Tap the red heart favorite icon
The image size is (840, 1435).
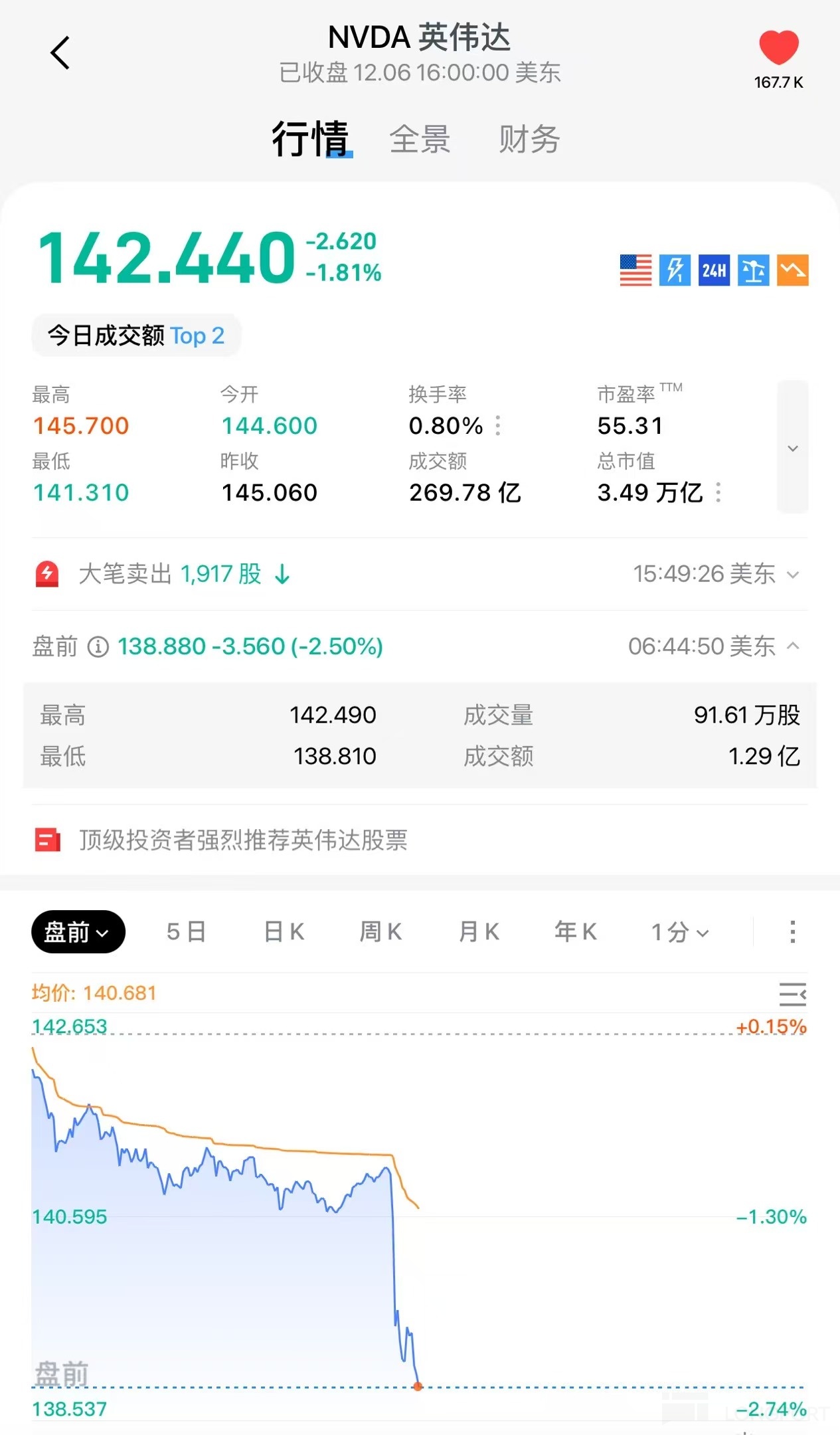pyautogui.click(x=778, y=48)
